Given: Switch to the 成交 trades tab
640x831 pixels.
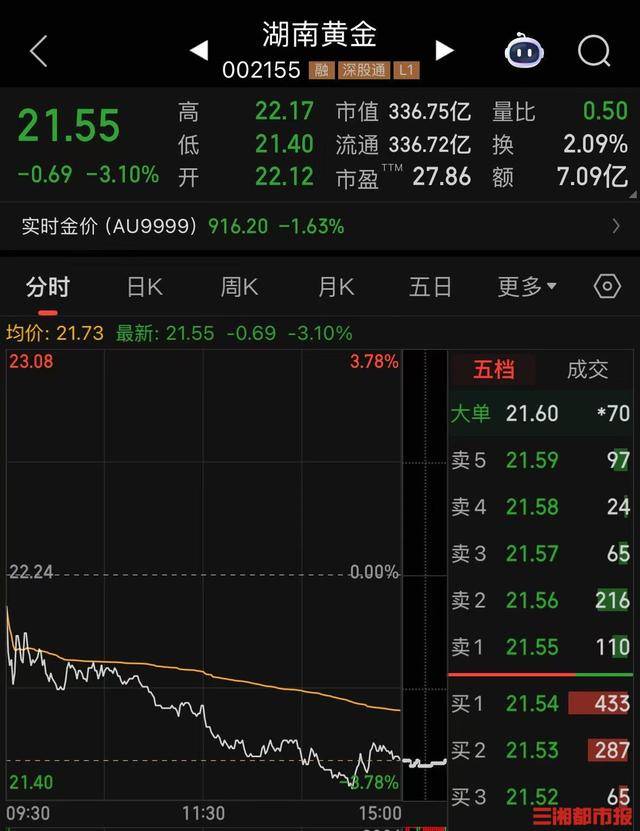Looking at the screenshot, I should [x=587, y=370].
